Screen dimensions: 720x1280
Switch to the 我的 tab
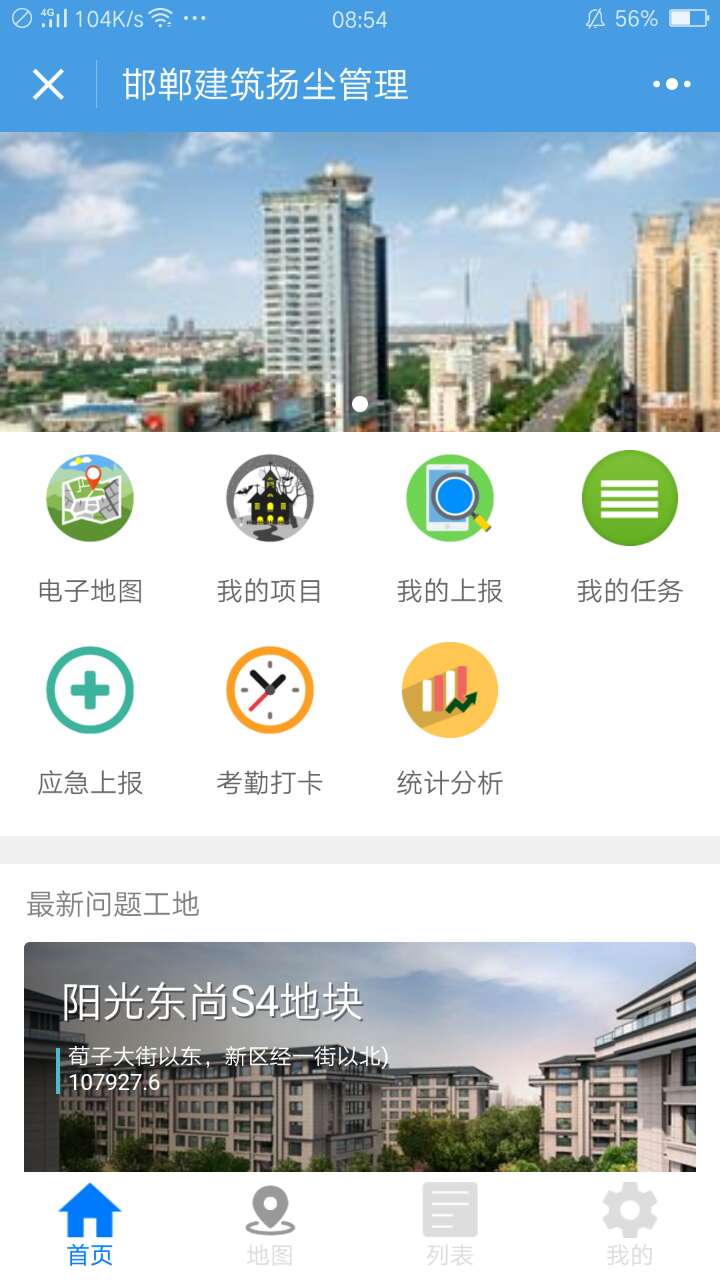tap(630, 1226)
